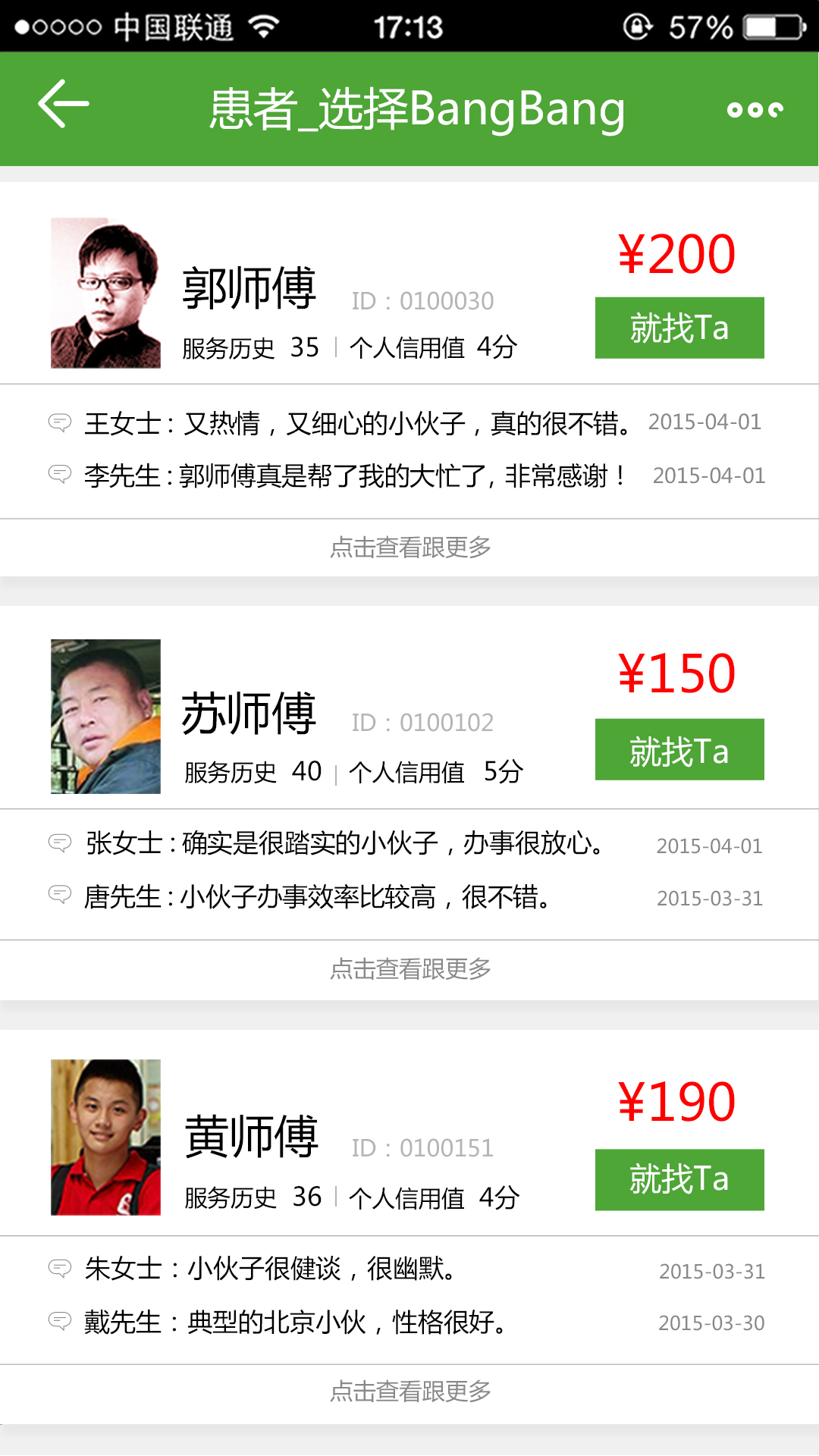The image size is (819, 1456).
Task: Go back using the header arrow
Action: pos(64,105)
